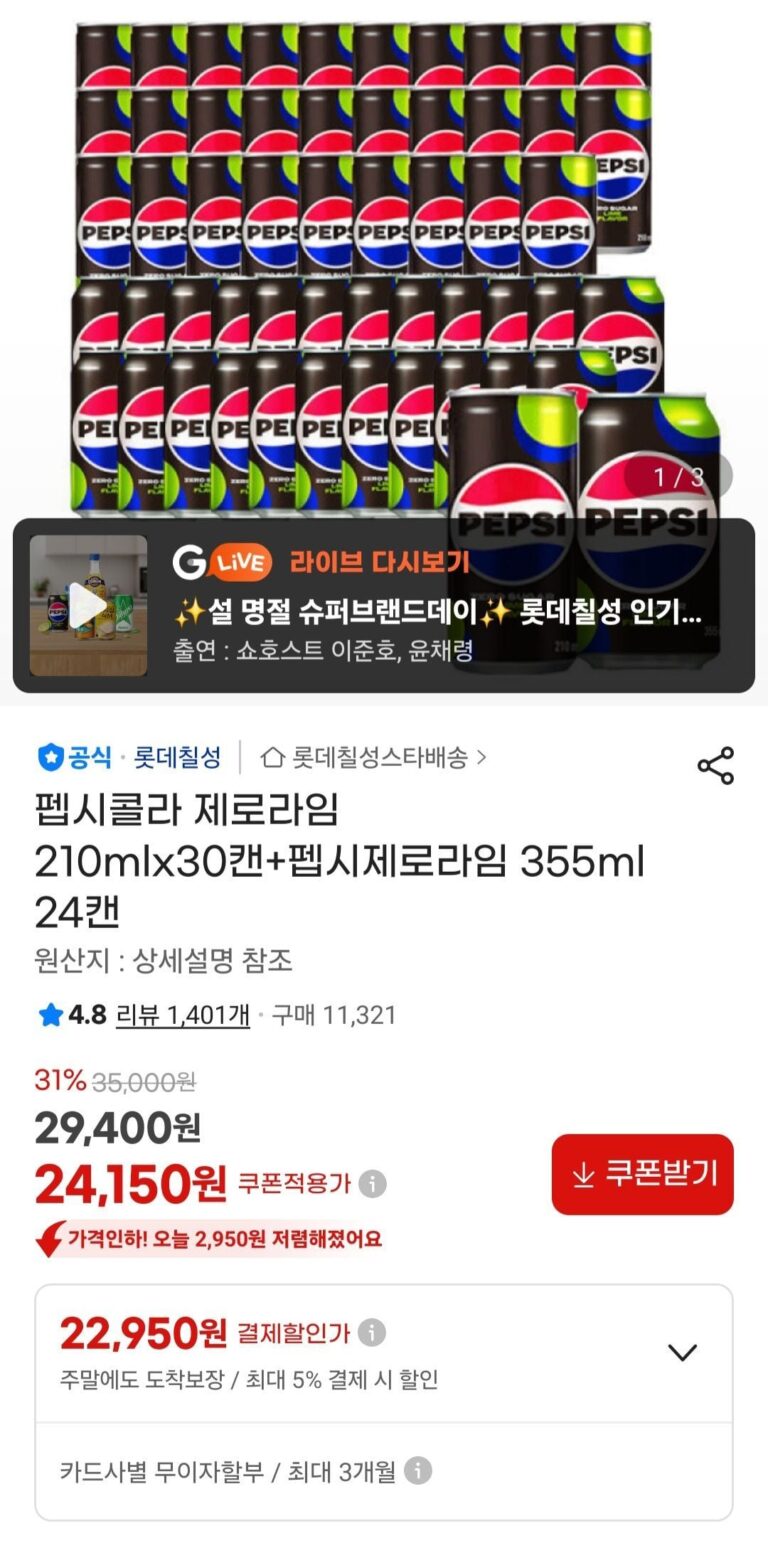Show info for 결제할인가
768x1548 pixels.
(x=372, y=1333)
